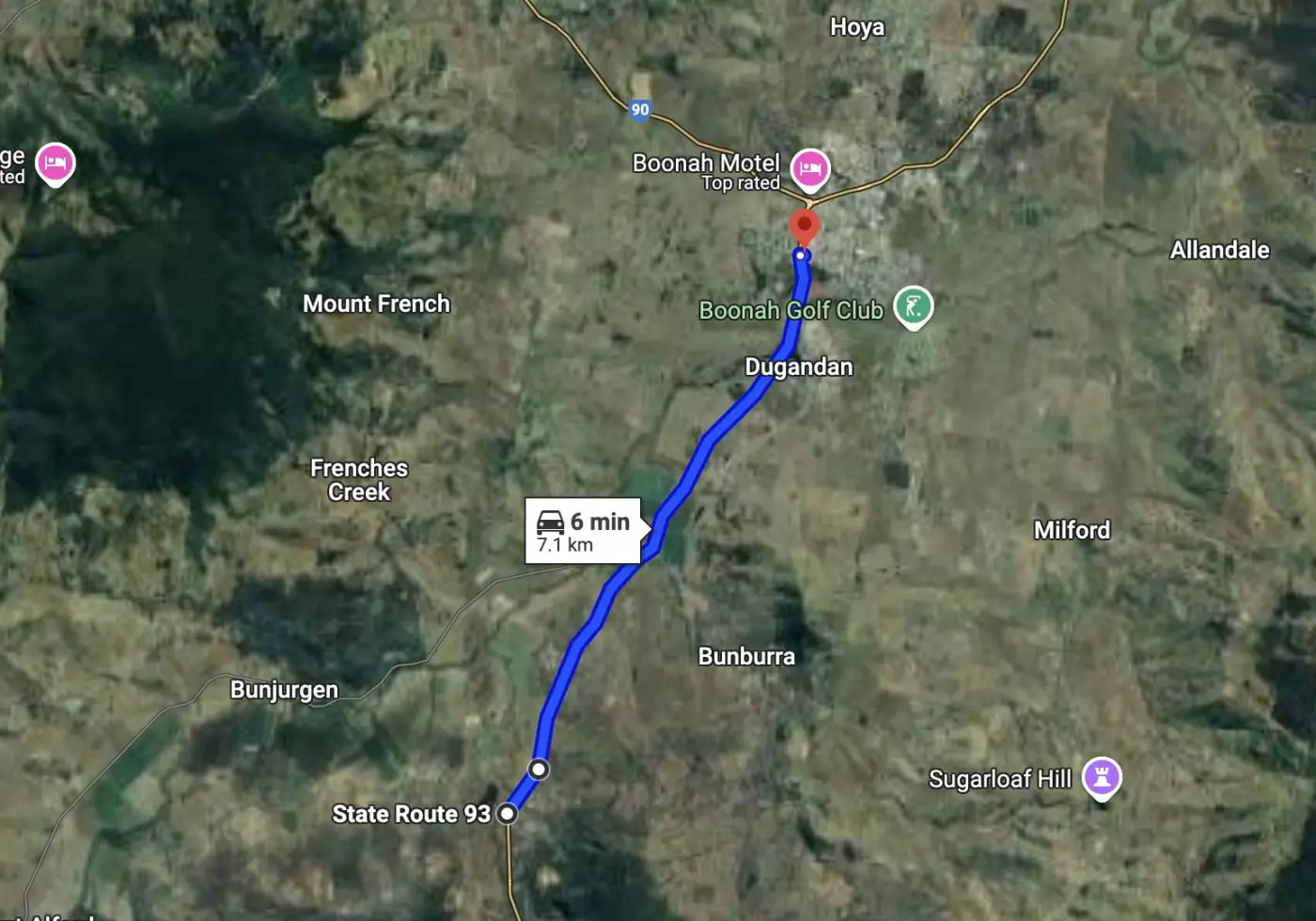Open the Sugarloaf Hill landmark pin
Screen dimensions: 1316x921
[1102, 777]
